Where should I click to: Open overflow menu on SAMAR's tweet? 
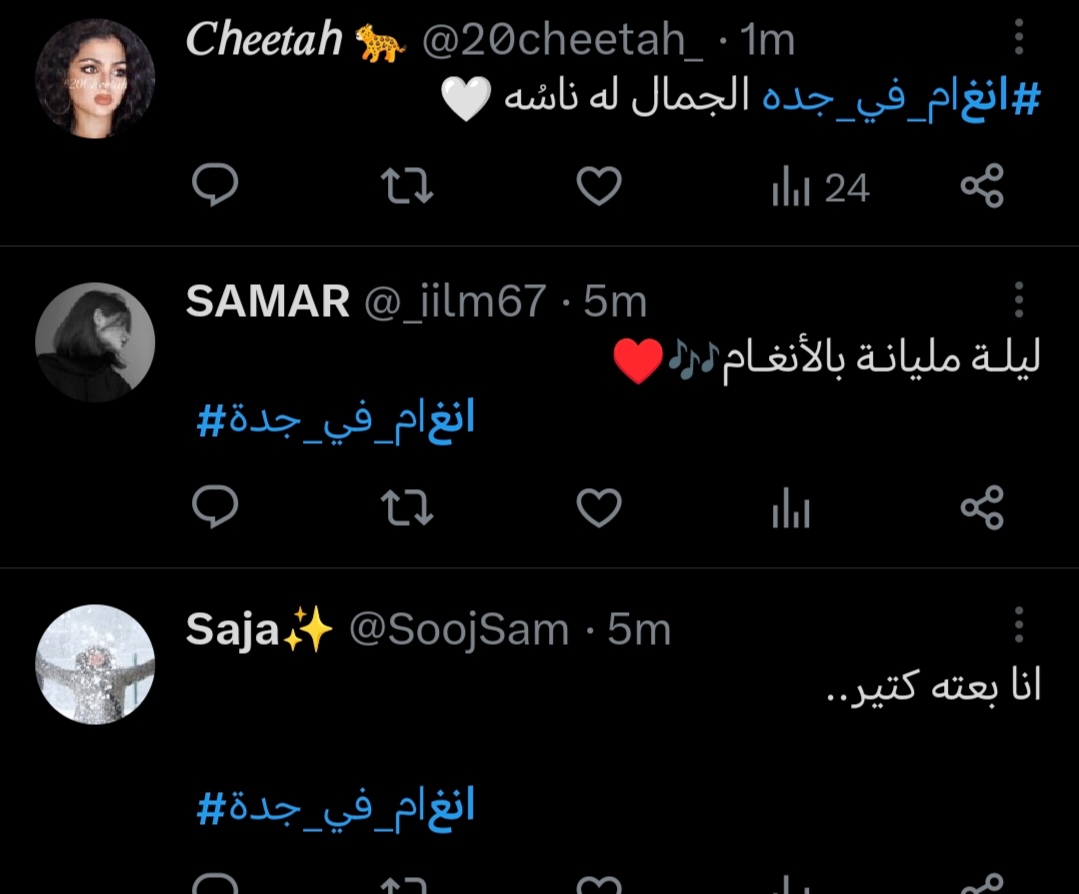pos(1019,299)
